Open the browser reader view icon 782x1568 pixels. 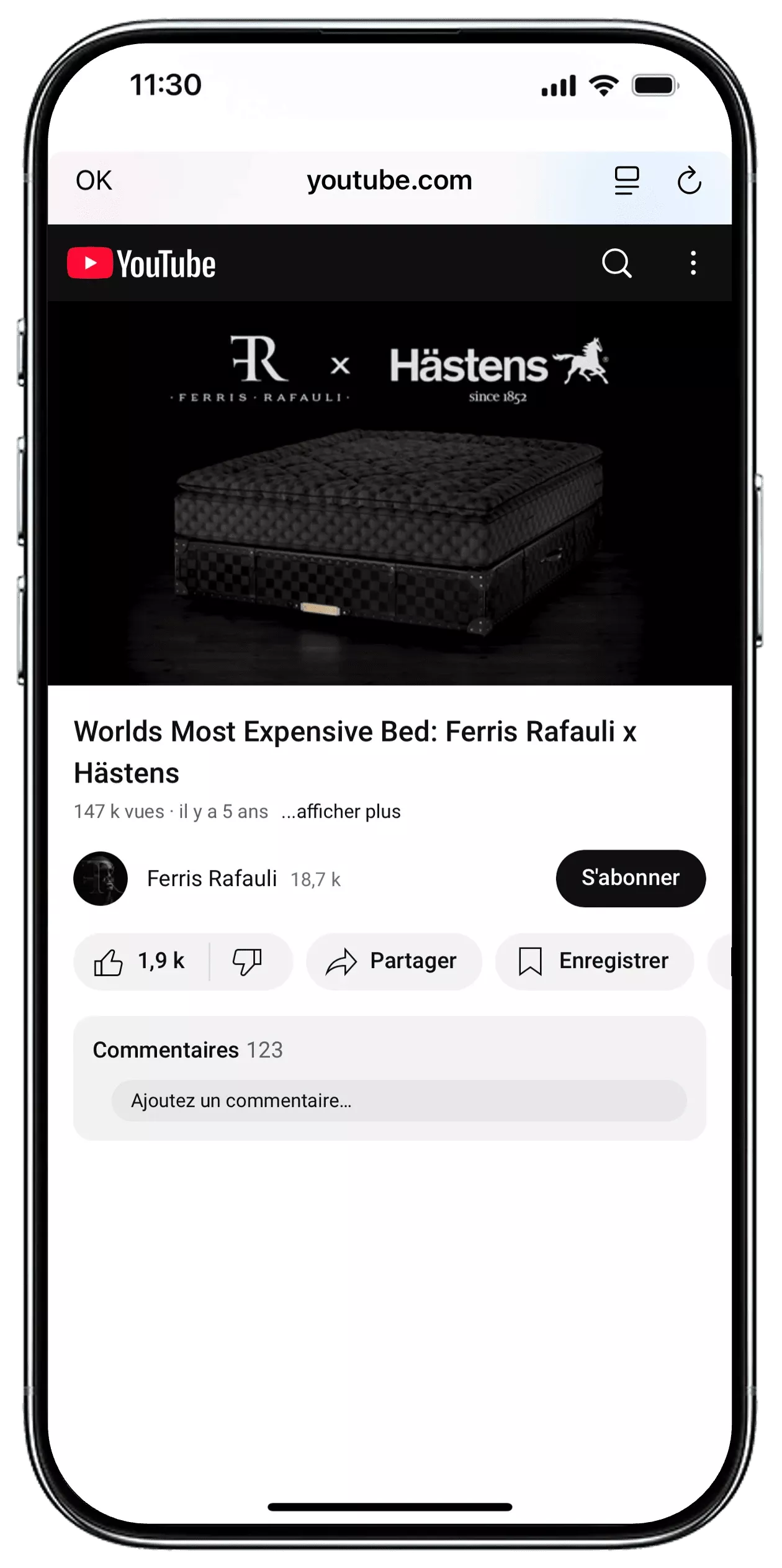tap(626, 181)
